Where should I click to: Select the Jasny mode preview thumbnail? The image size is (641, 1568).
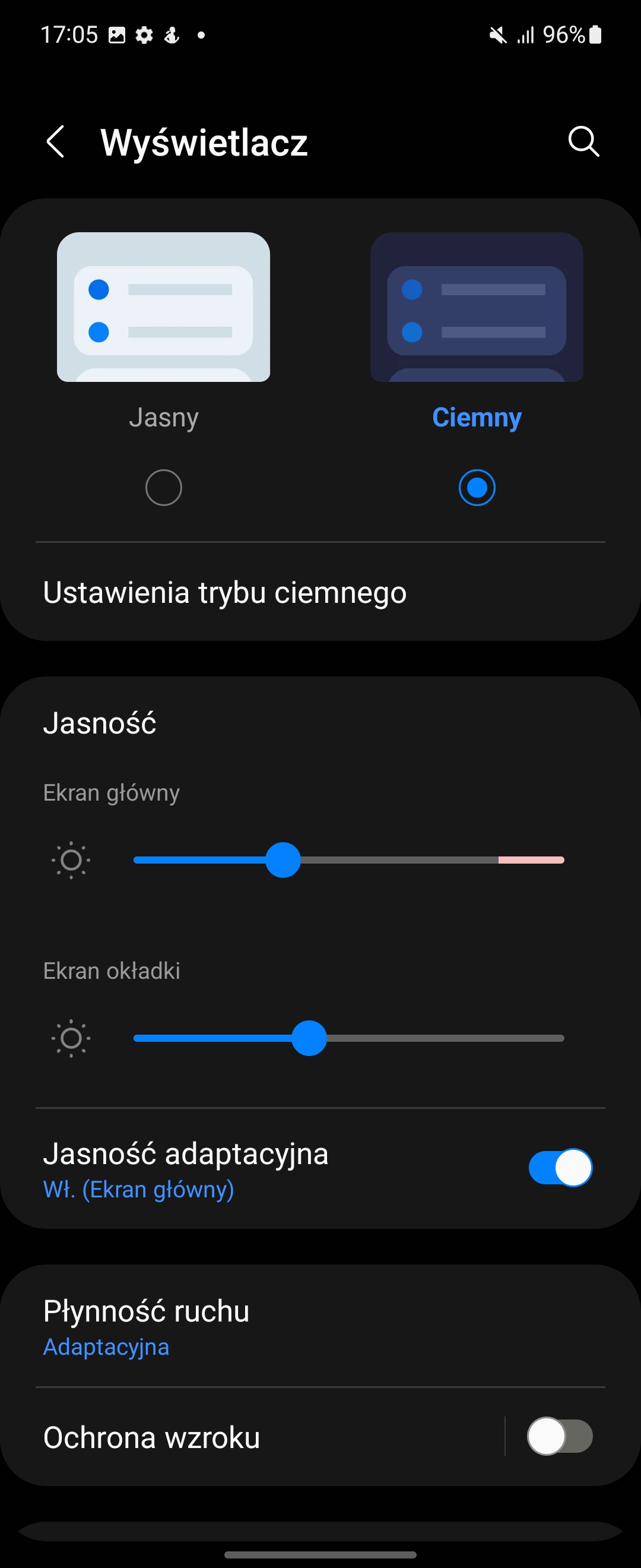point(164,308)
